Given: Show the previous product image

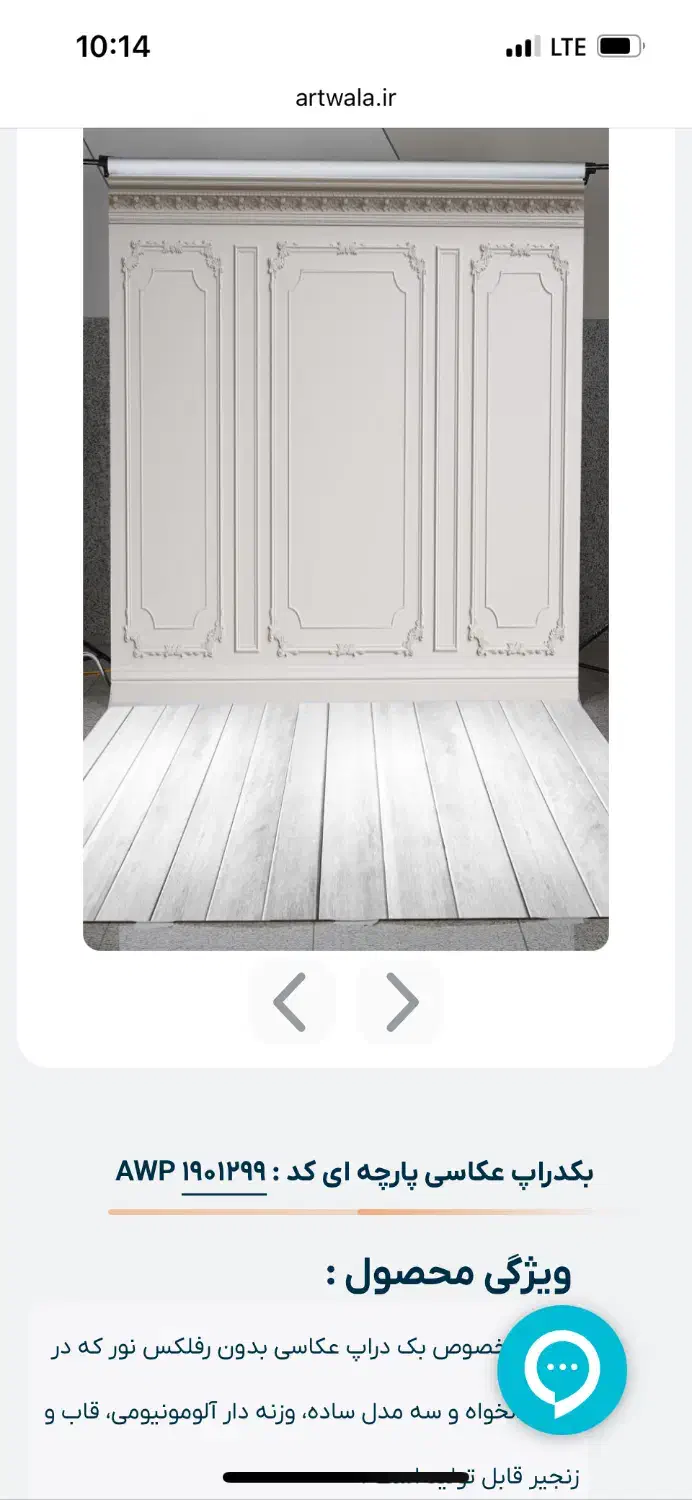Looking at the screenshot, I should point(290,1001).
